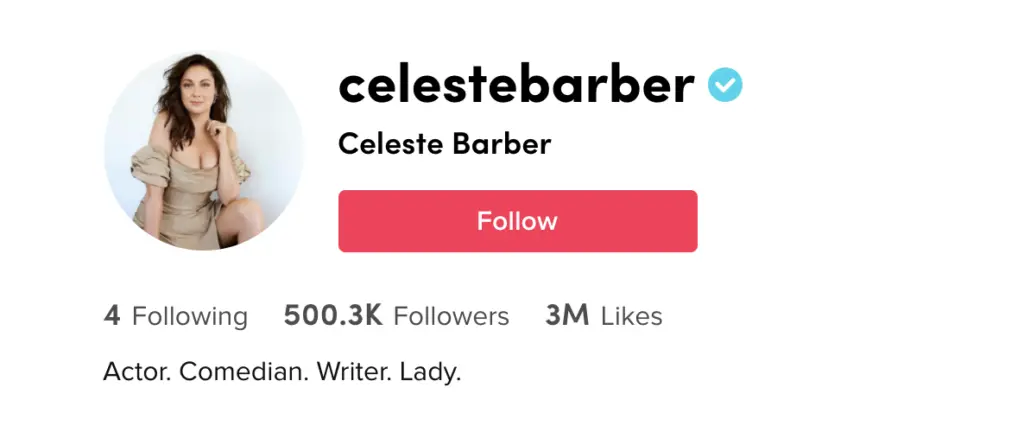The image size is (1024, 432).
Task: View the 4 Following list
Action: (176, 316)
